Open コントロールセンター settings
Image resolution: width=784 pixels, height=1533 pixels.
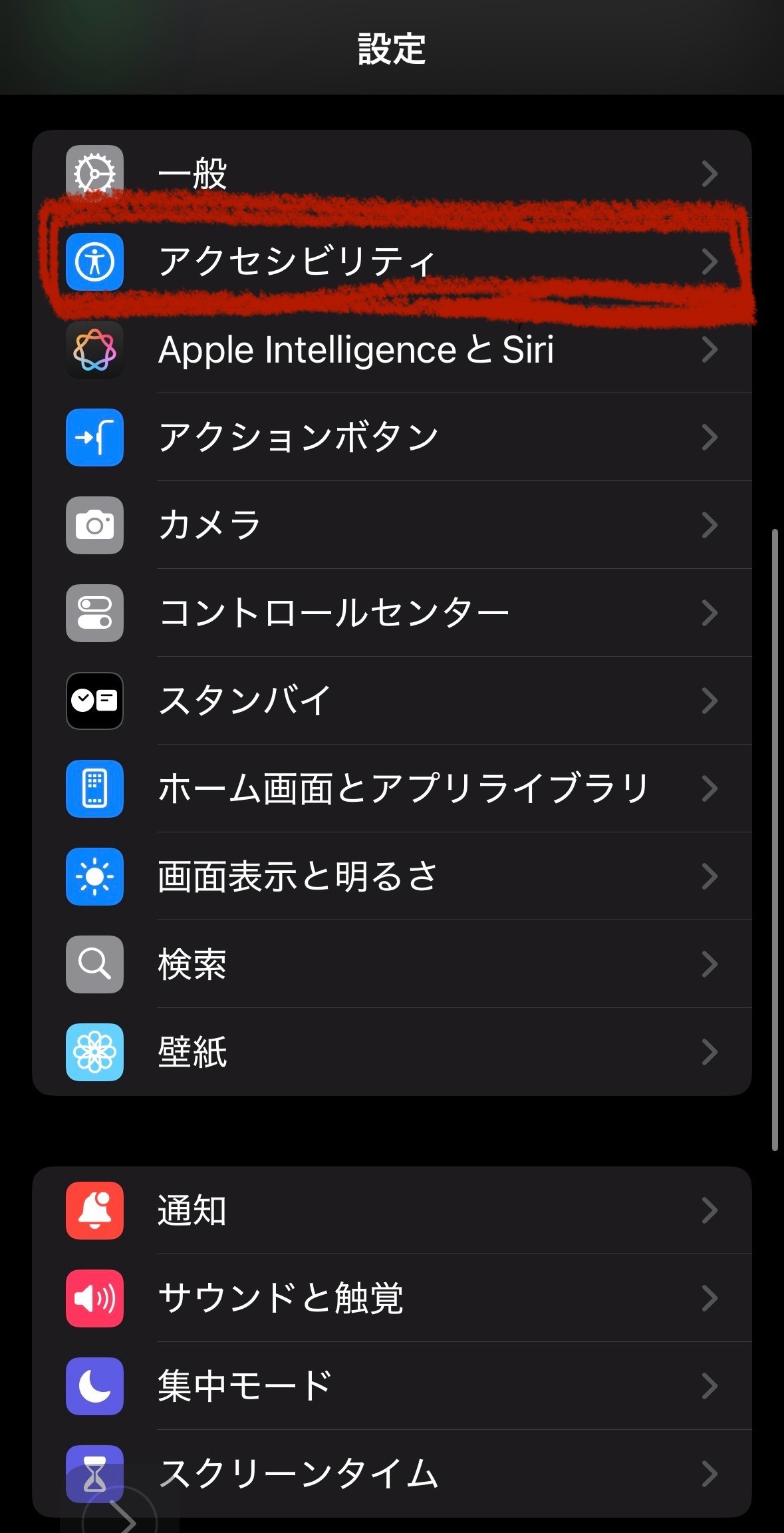pyautogui.click(x=392, y=613)
